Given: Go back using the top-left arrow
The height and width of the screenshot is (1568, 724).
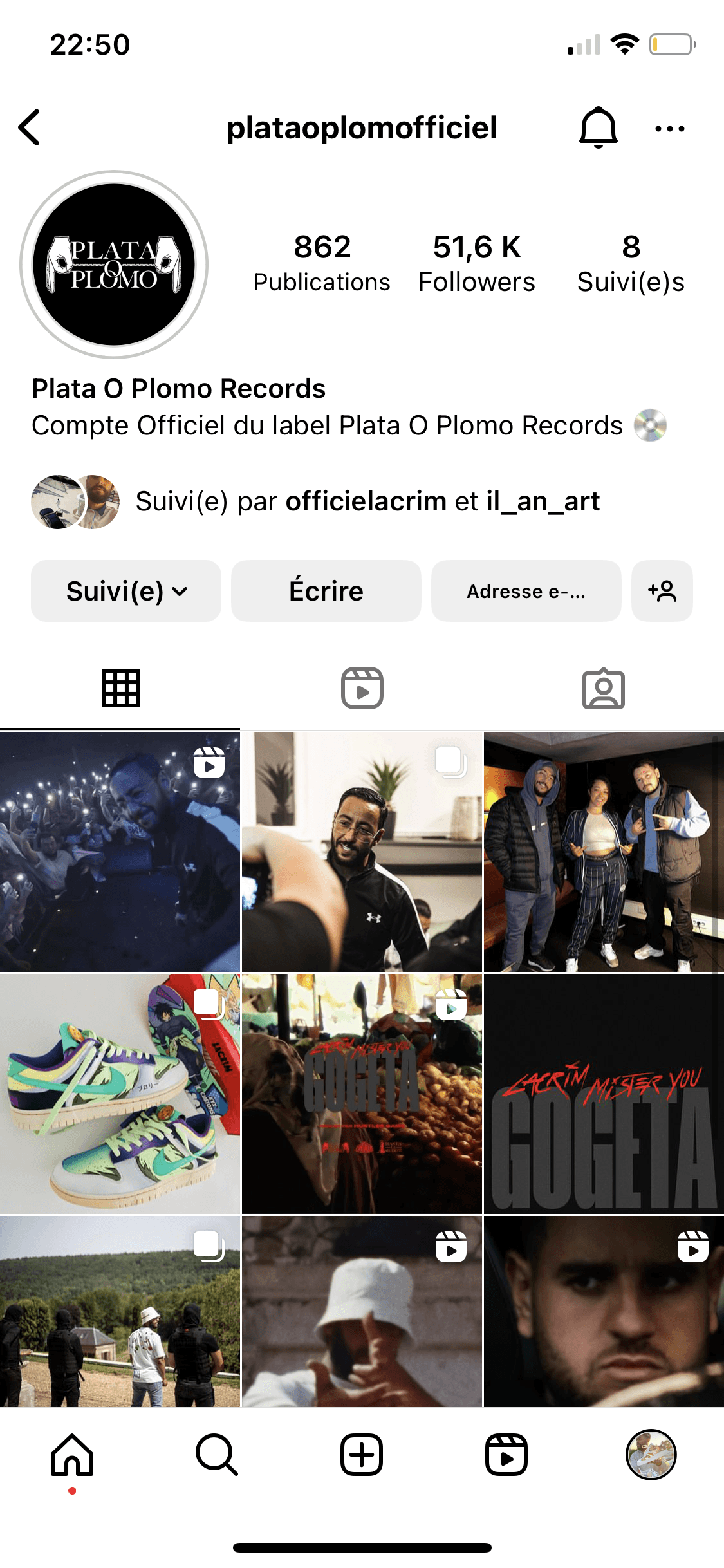Looking at the screenshot, I should coord(30,127).
